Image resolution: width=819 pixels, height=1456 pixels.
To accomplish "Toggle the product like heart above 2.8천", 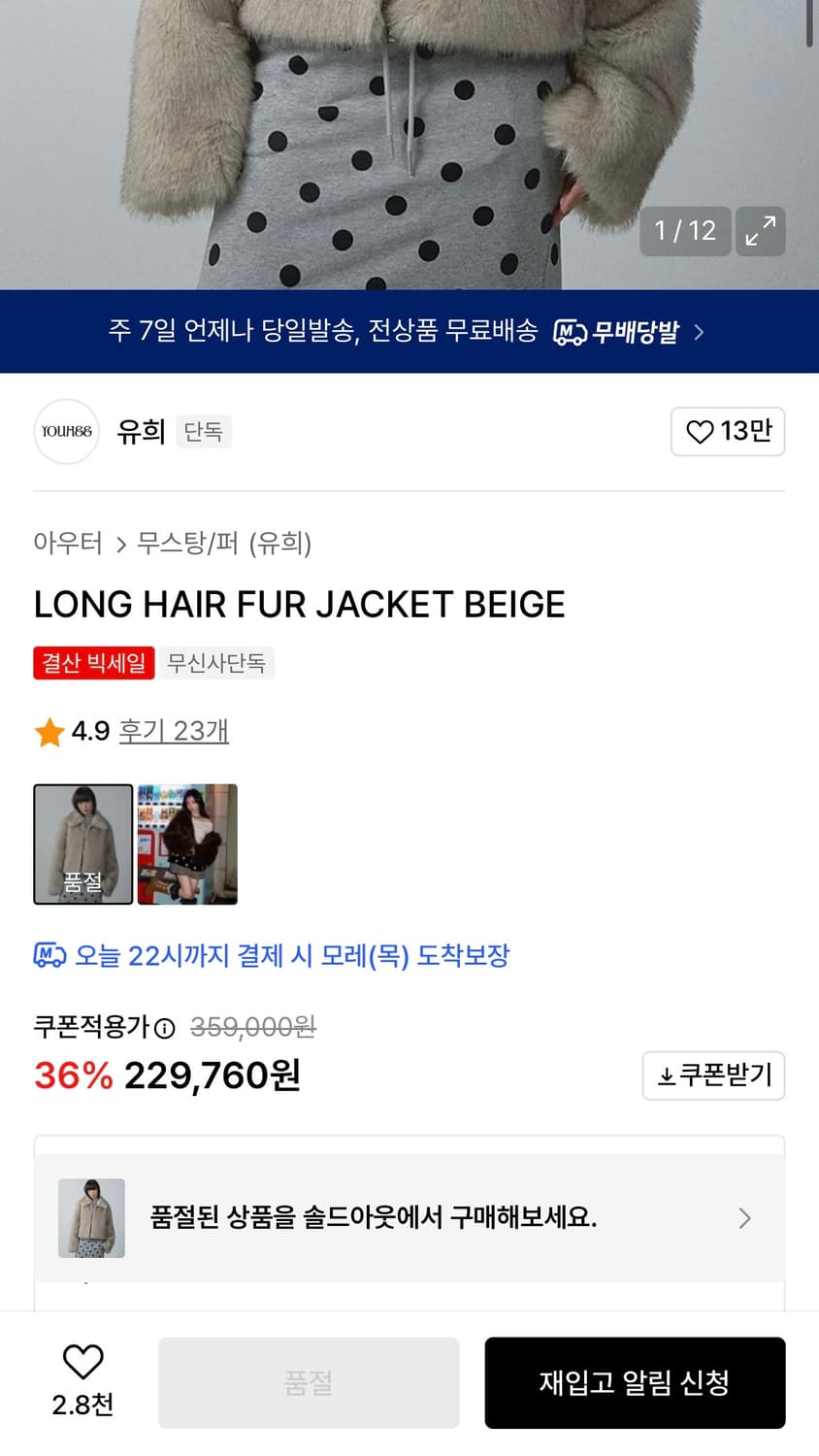I will click(82, 1364).
